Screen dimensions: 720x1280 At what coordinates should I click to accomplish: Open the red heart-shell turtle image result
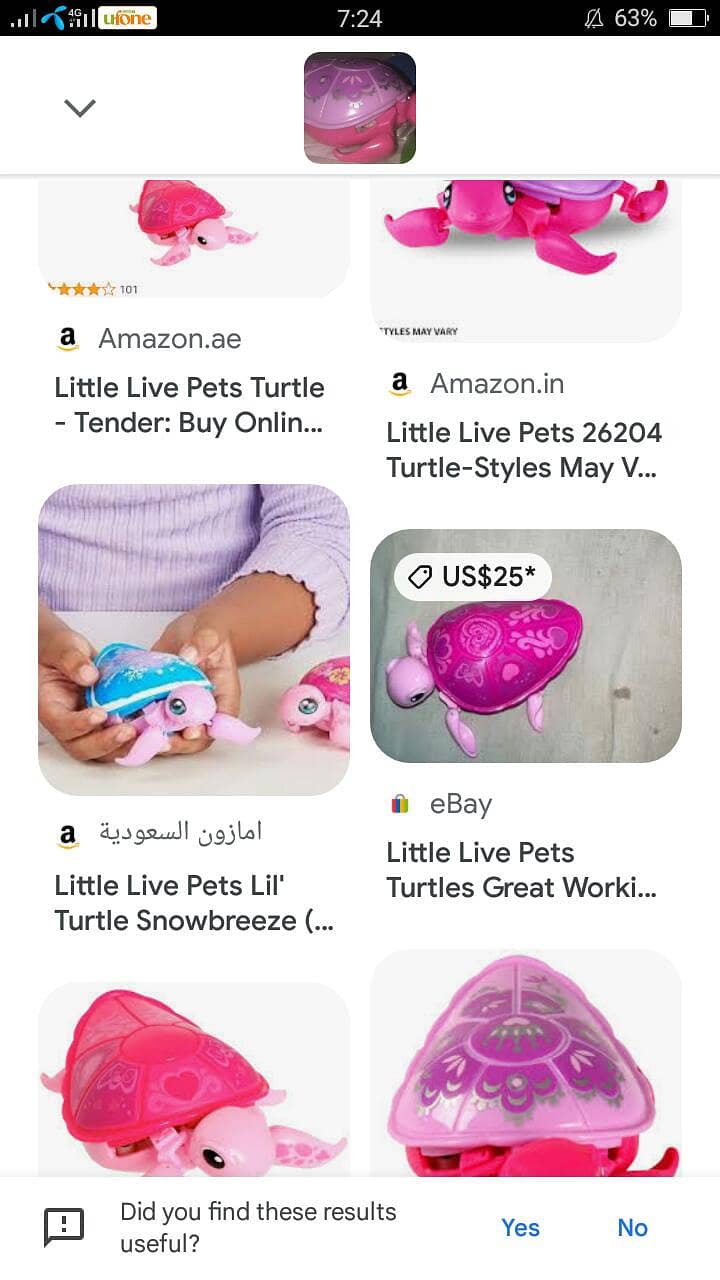tap(194, 1080)
